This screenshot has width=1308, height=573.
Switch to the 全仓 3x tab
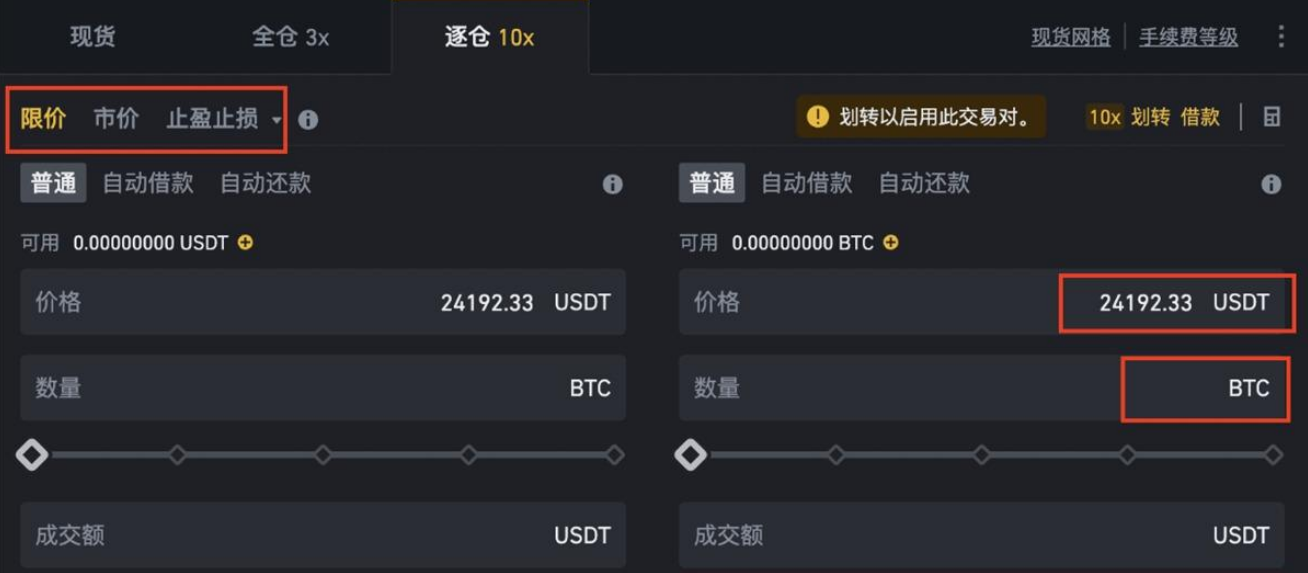click(290, 37)
